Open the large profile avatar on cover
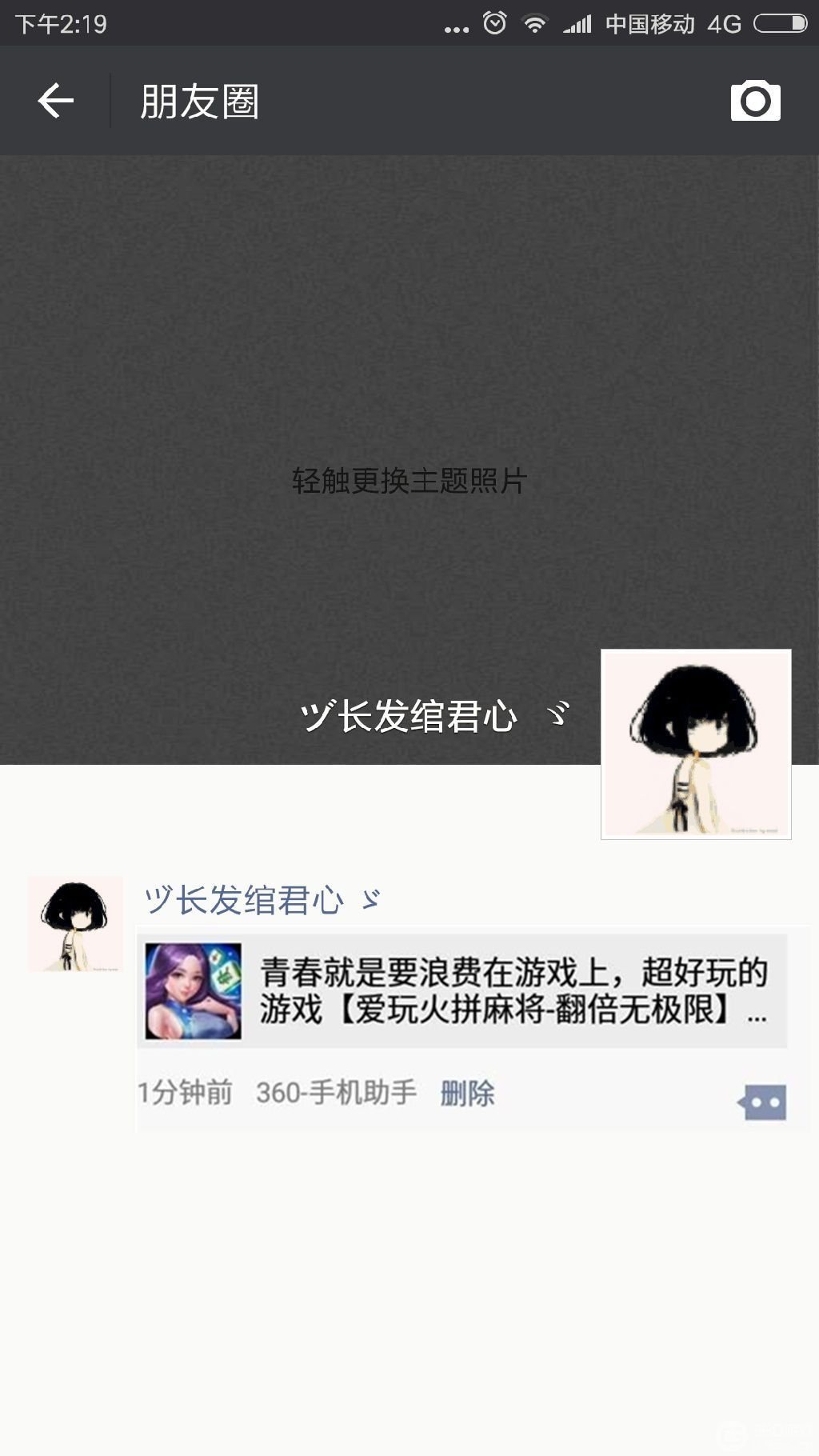The image size is (819, 1456). pos(696,744)
